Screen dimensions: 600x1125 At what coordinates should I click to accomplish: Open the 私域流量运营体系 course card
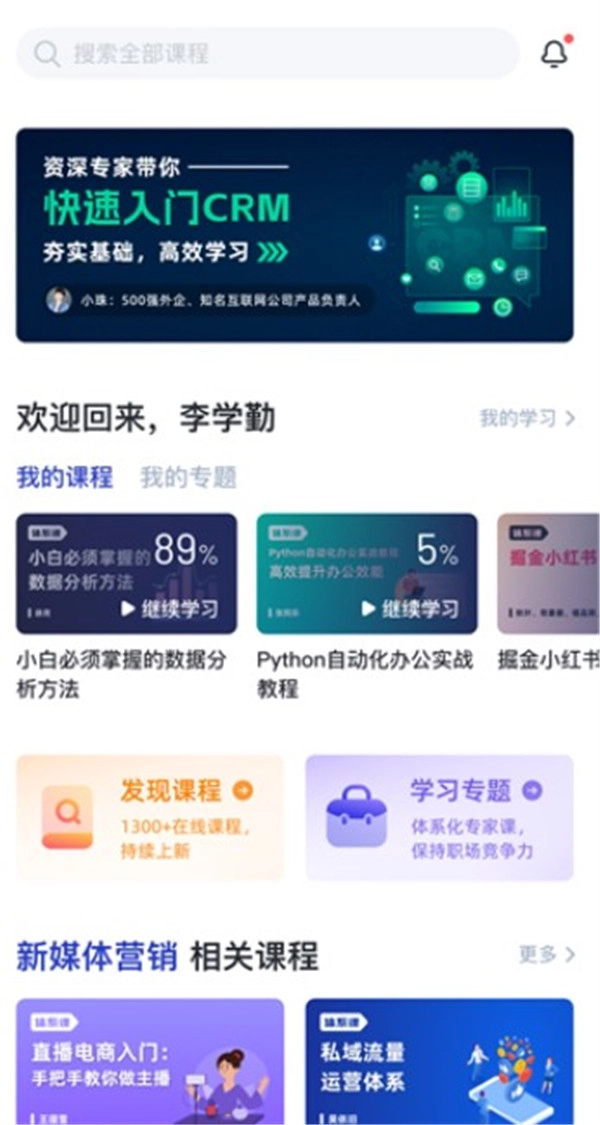439,1060
